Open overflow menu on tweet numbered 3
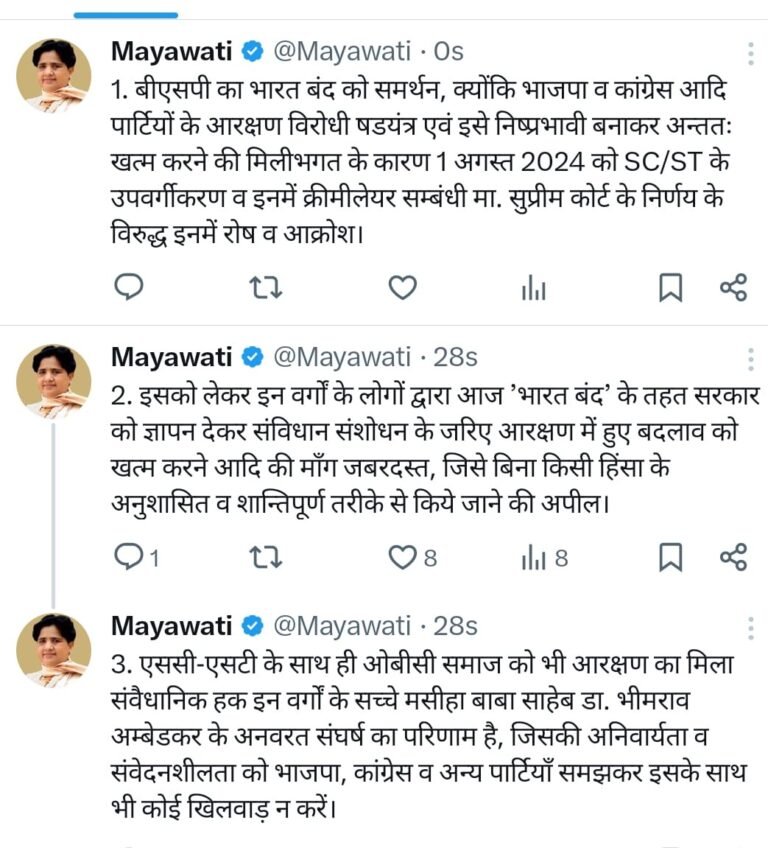 [751, 628]
